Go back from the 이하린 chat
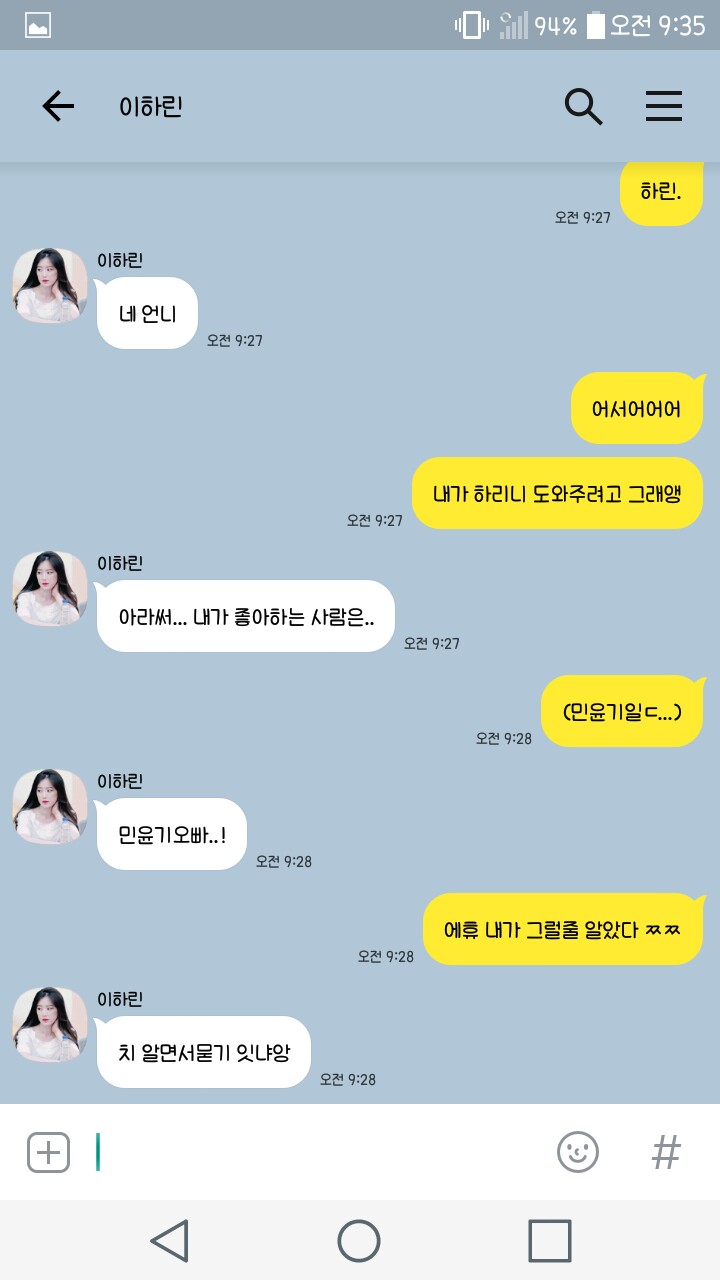The image size is (720, 1280). (58, 106)
